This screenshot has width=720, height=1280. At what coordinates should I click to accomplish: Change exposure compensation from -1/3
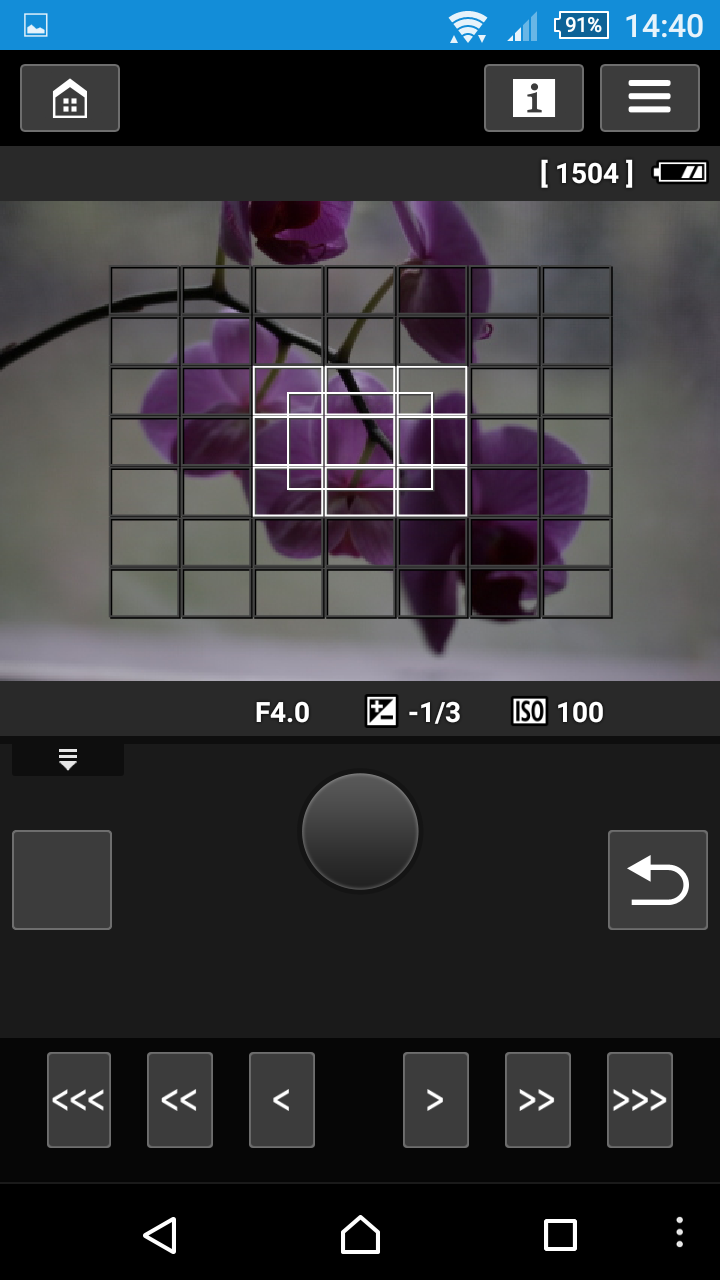coord(413,712)
